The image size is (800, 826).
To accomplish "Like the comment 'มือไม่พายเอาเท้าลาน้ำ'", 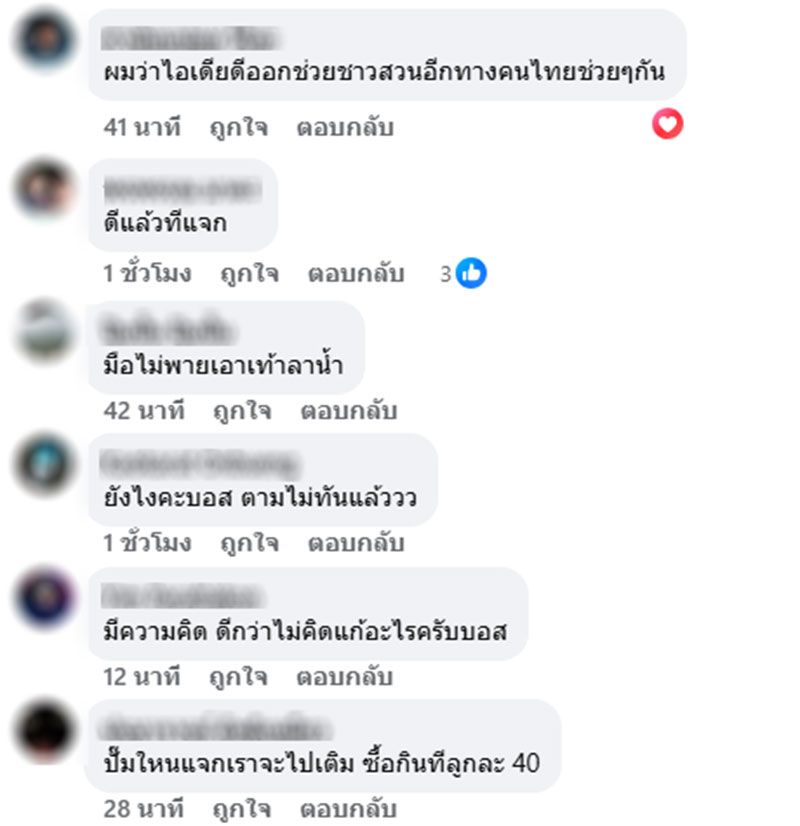I will [241, 411].
